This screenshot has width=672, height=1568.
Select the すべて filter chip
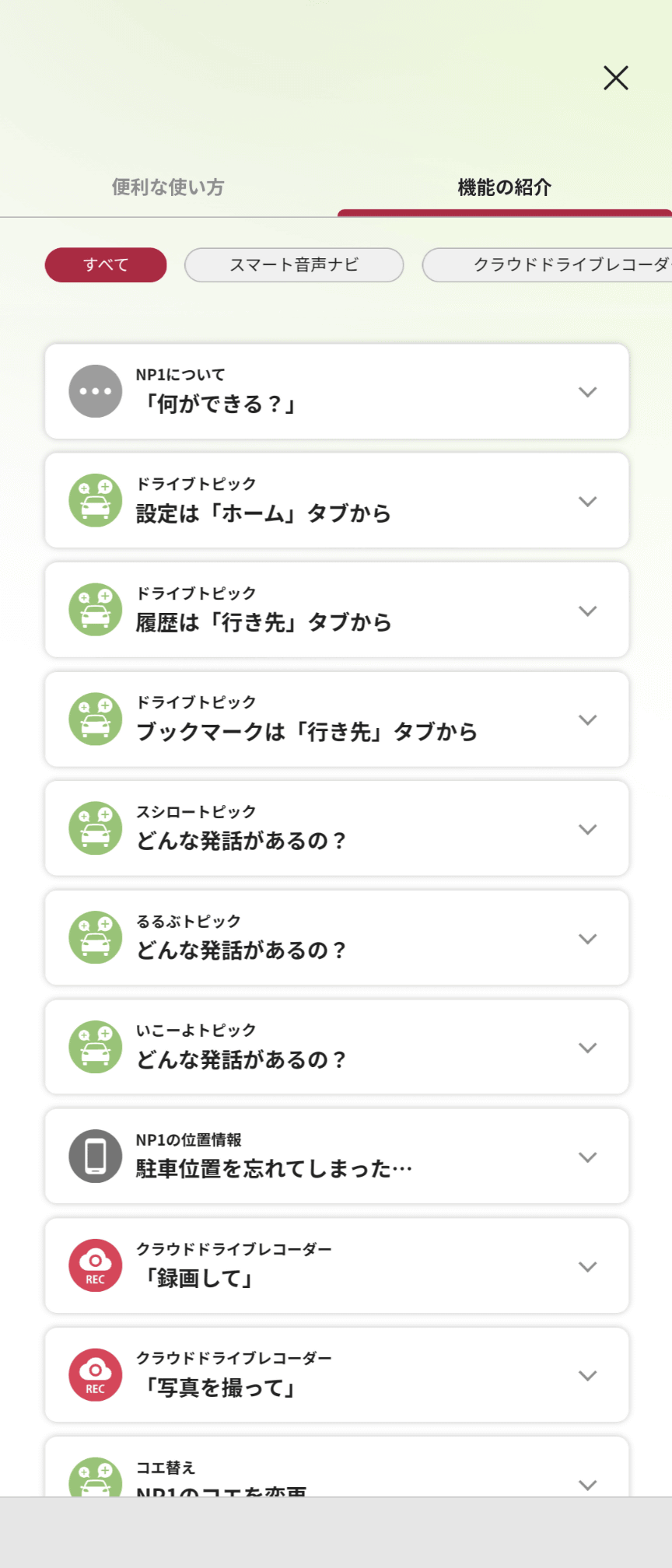[105, 264]
